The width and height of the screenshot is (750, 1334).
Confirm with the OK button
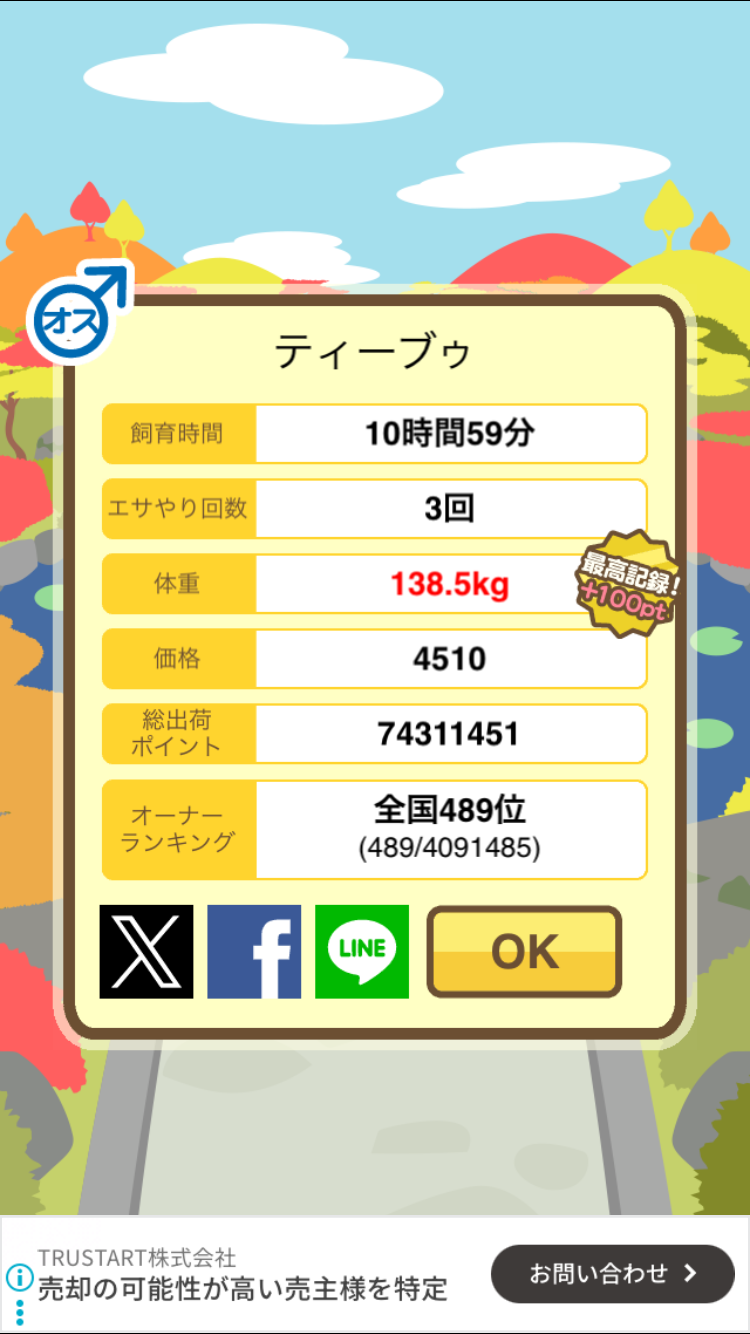(x=524, y=952)
